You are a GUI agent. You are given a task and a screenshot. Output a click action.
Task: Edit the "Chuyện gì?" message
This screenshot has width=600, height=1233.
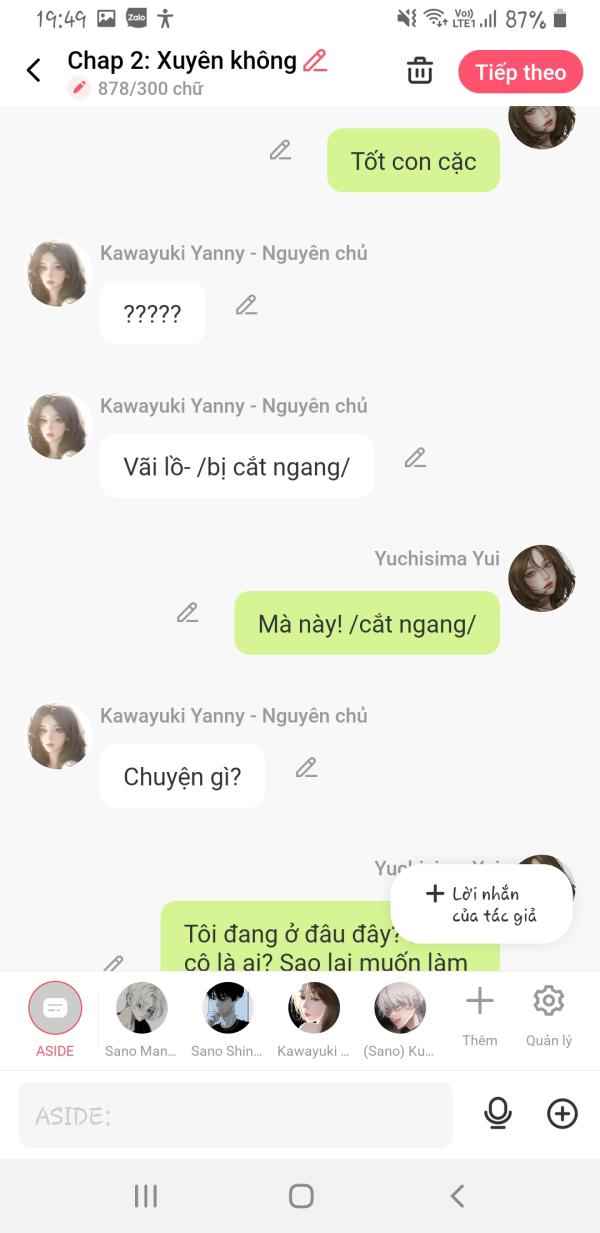[306, 768]
